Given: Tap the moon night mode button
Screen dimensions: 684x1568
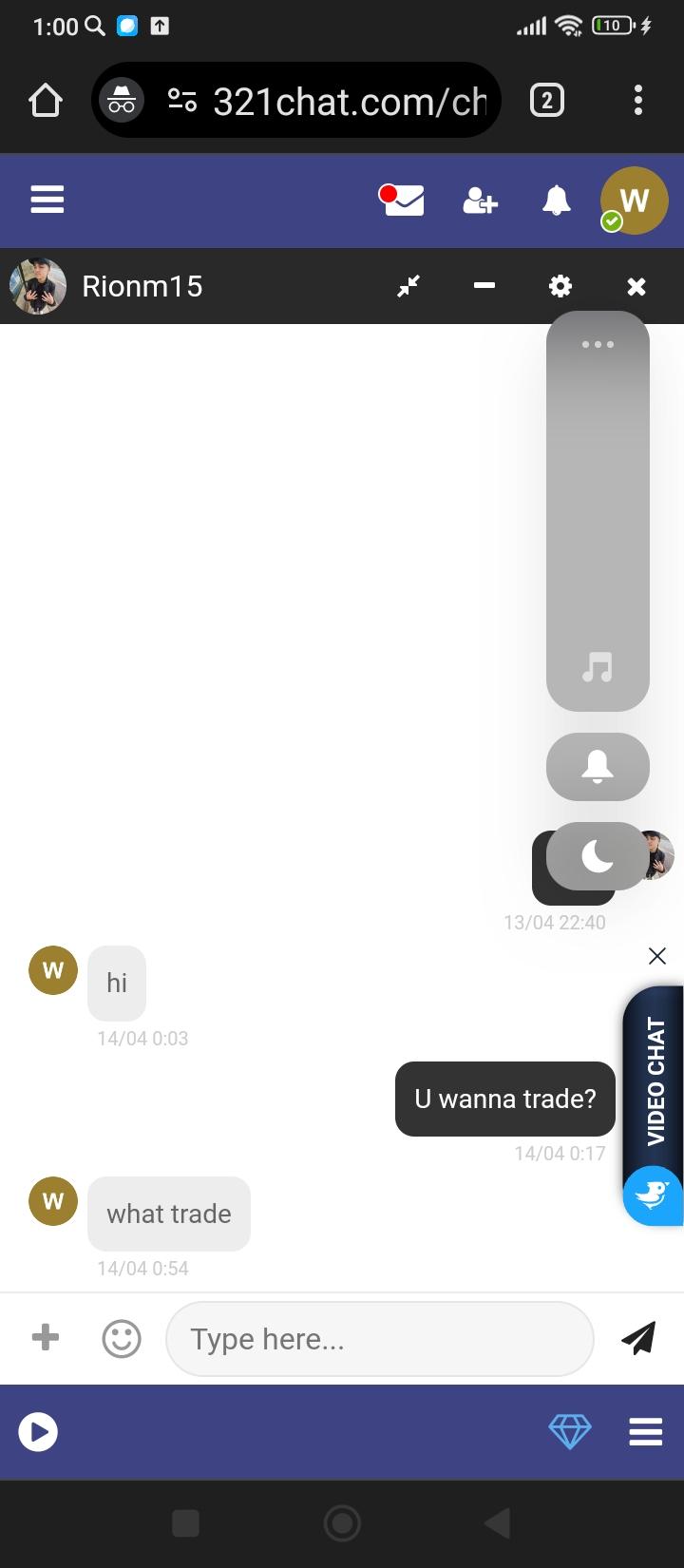Looking at the screenshot, I should click(598, 856).
